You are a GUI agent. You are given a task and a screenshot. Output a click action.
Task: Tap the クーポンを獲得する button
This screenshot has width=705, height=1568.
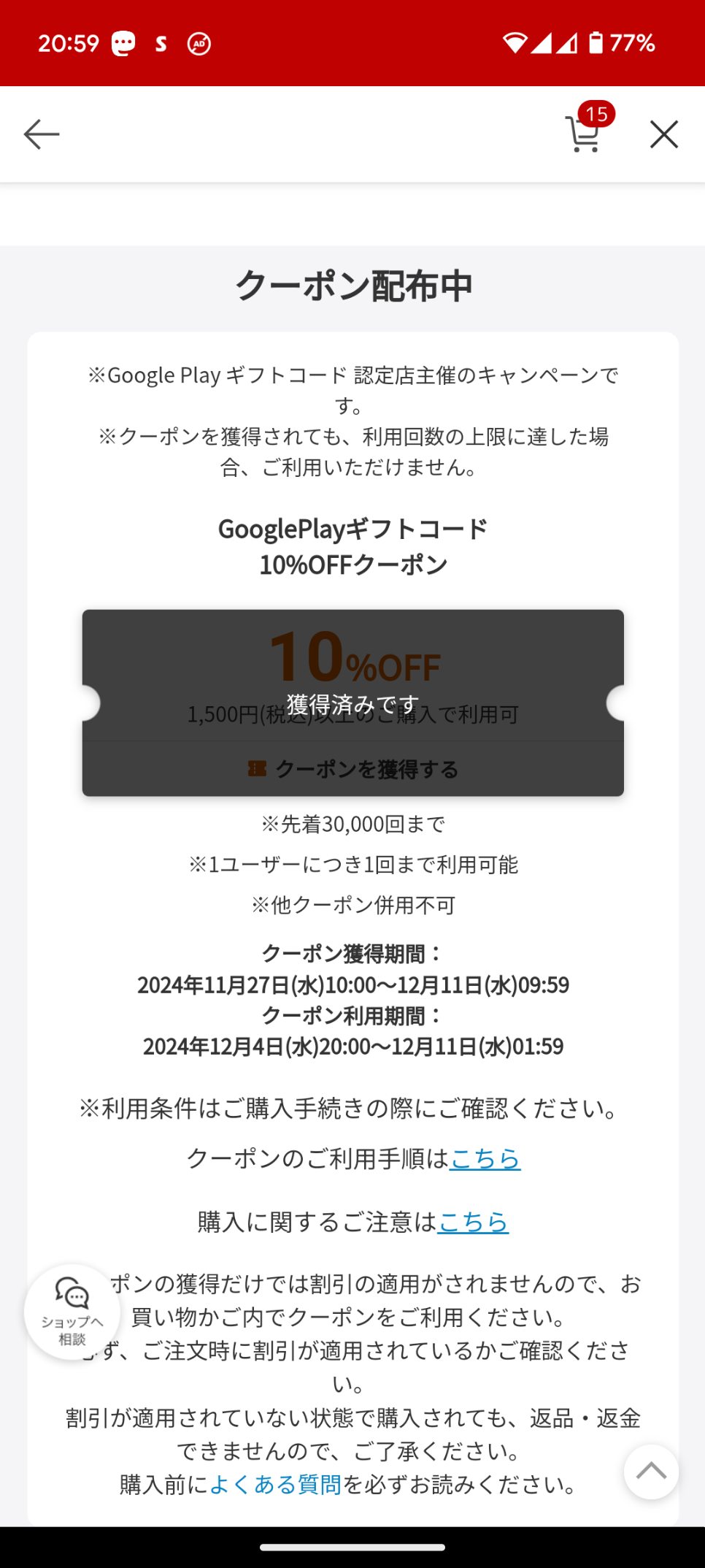[353, 768]
